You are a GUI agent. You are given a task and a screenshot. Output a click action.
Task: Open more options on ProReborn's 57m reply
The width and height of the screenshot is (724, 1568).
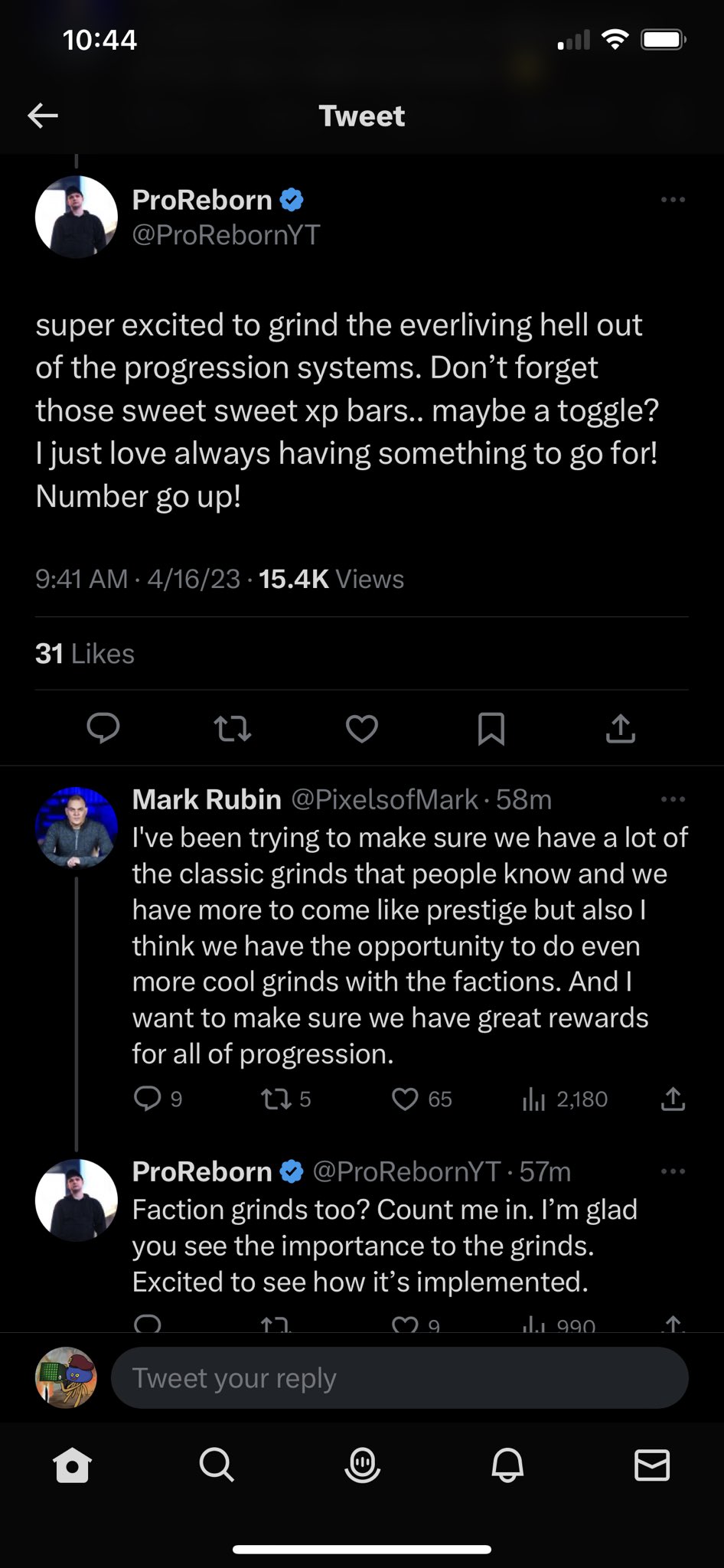point(673,1171)
